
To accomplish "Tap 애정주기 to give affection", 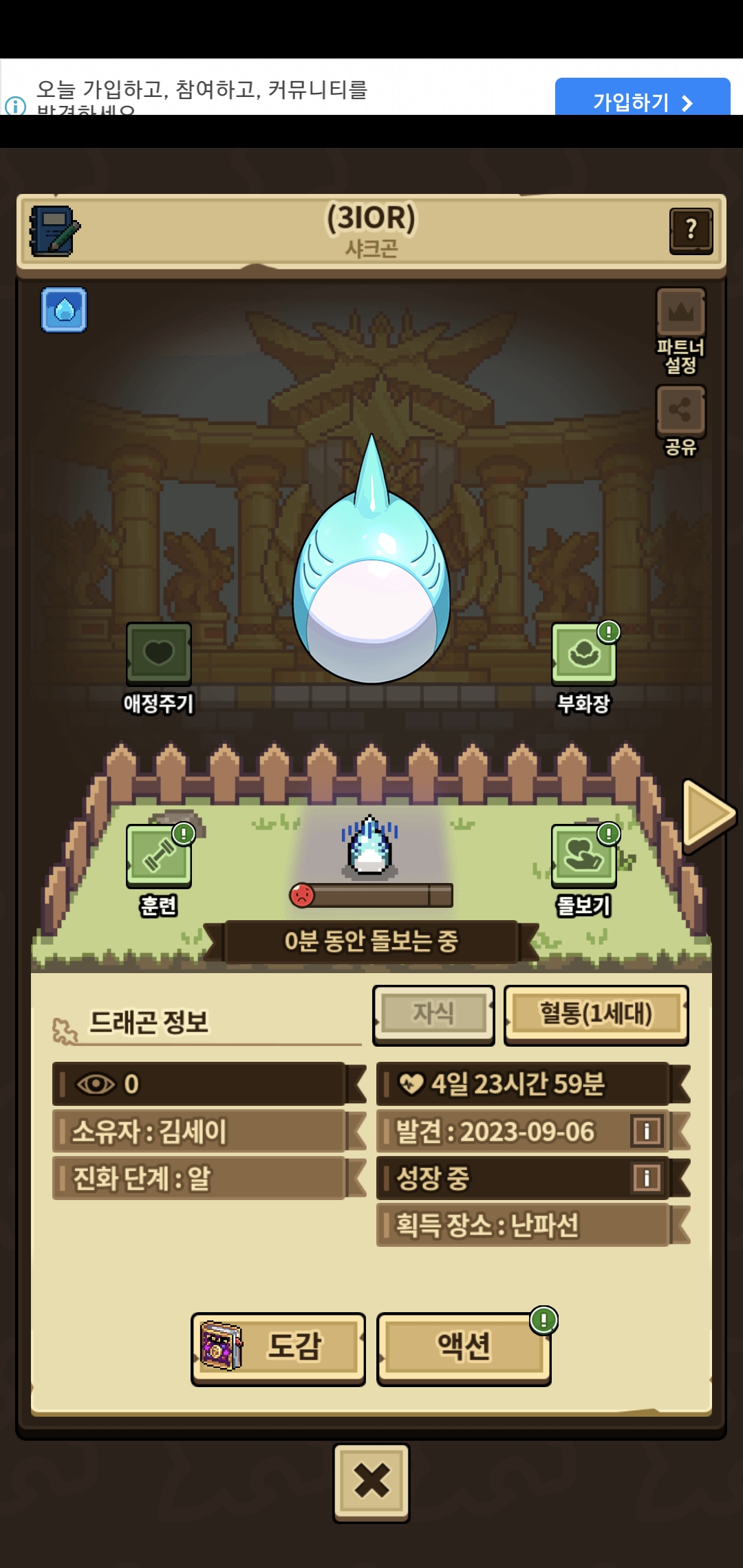I will tap(159, 666).
